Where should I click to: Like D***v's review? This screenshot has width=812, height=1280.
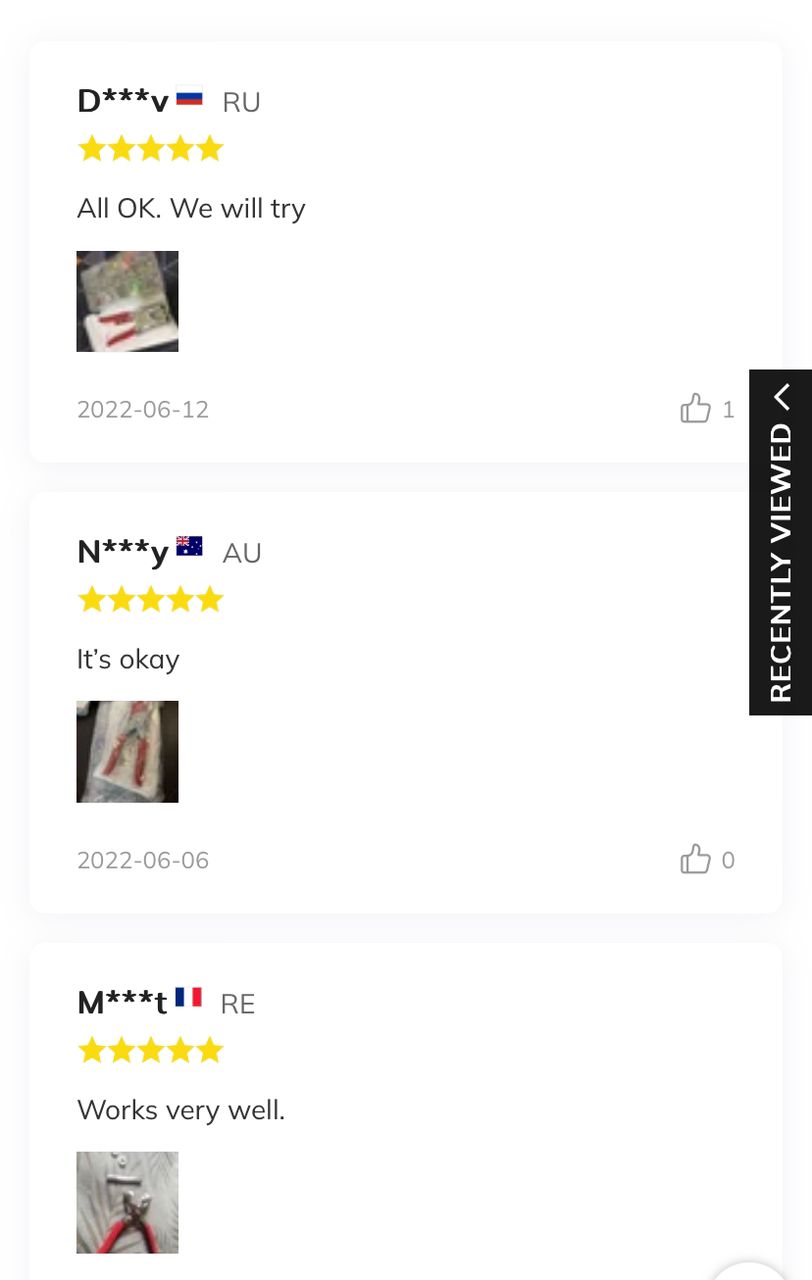pyautogui.click(x=695, y=408)
